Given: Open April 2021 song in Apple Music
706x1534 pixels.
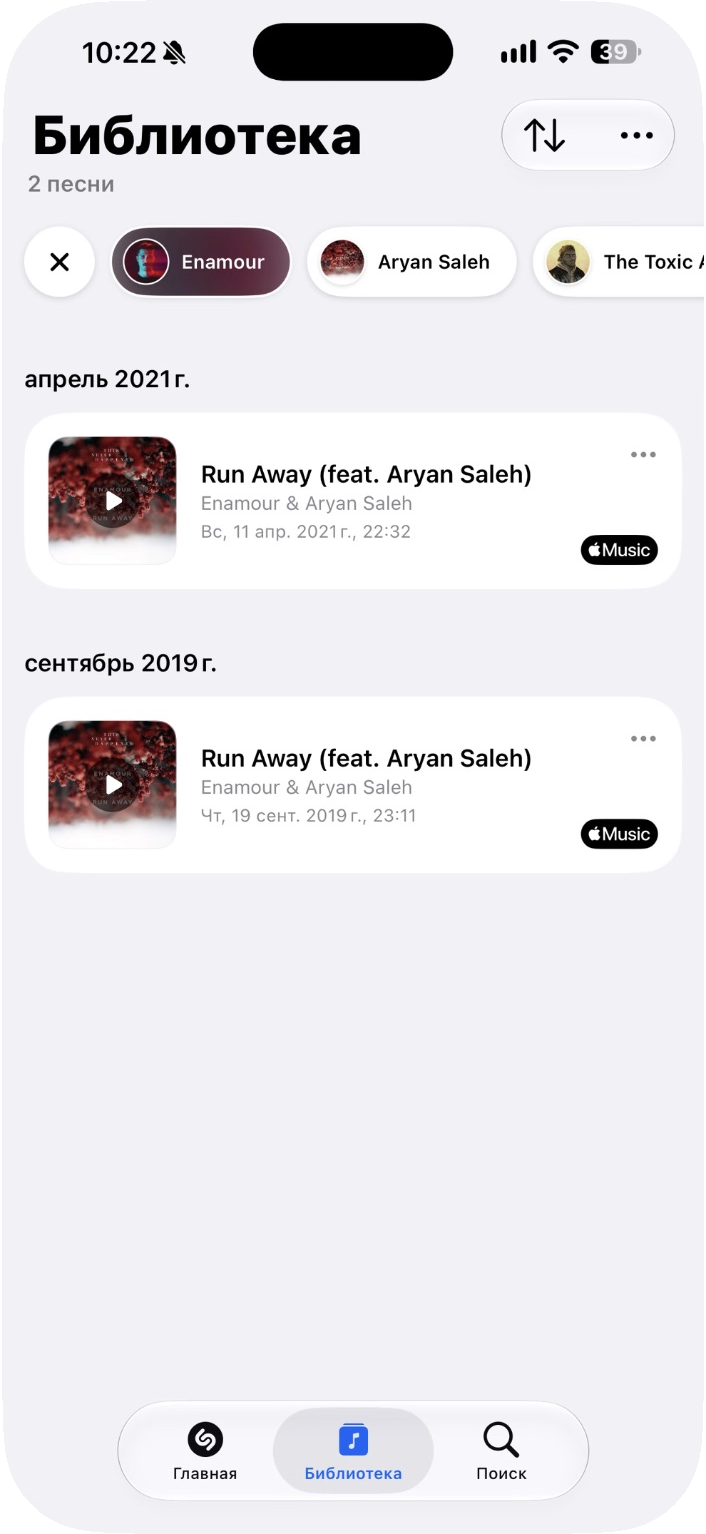Looking at the screenshot, I should point(619,550).
